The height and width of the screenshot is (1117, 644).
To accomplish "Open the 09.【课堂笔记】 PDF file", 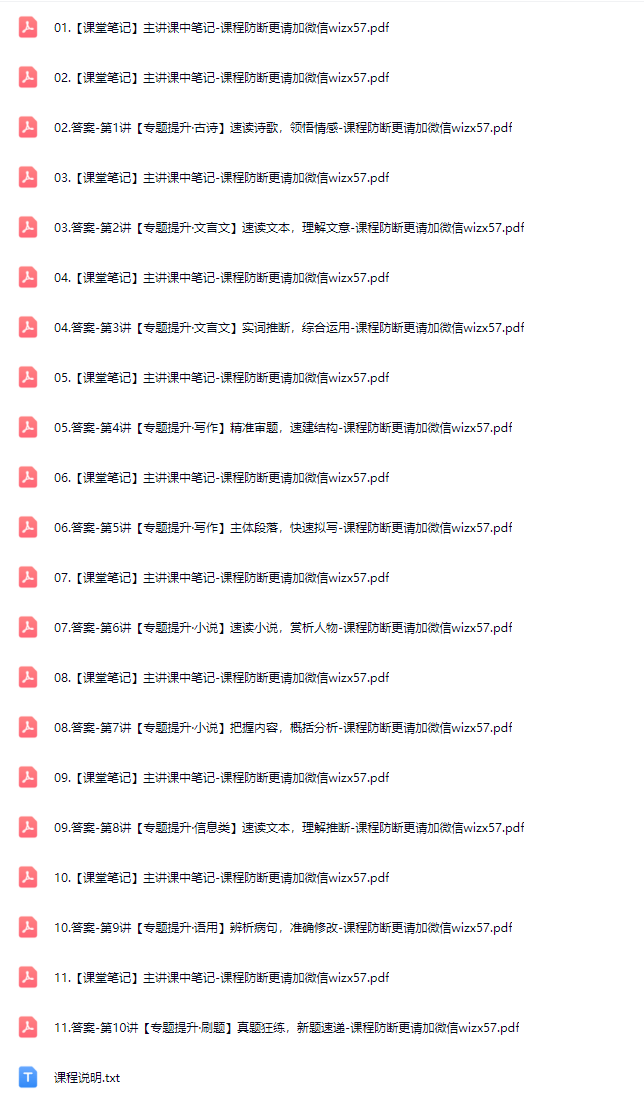I will pyautogui.click(x=222, y=778).
